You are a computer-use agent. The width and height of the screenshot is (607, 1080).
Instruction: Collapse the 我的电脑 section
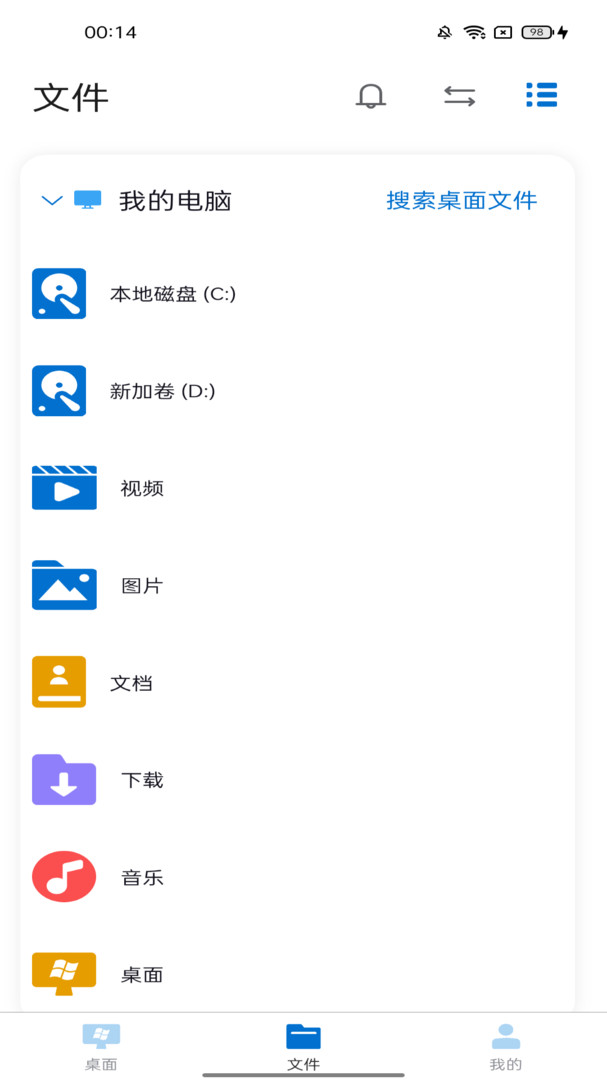pyautogui.click(x=52, y=200)
